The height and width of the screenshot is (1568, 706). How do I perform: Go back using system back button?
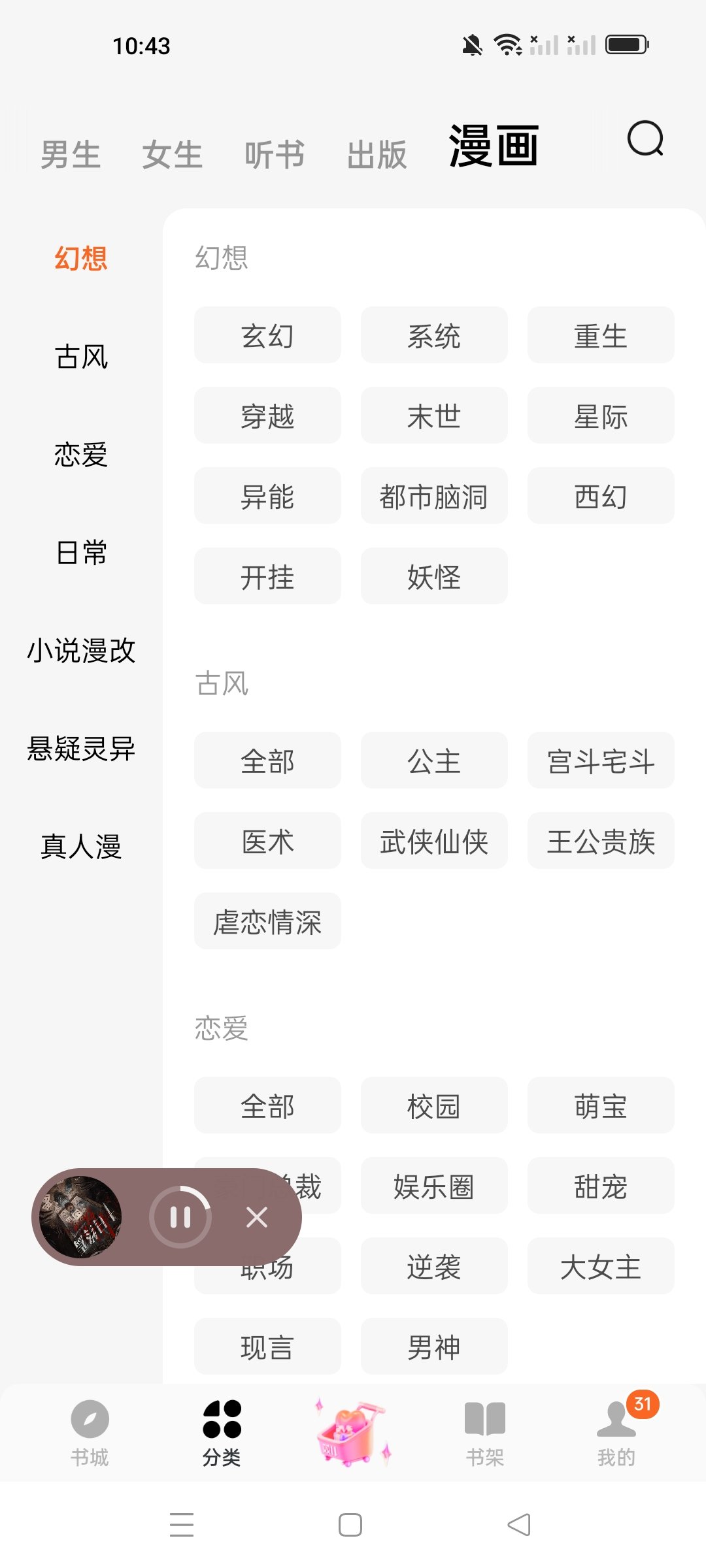click(x=519, y=1526)
